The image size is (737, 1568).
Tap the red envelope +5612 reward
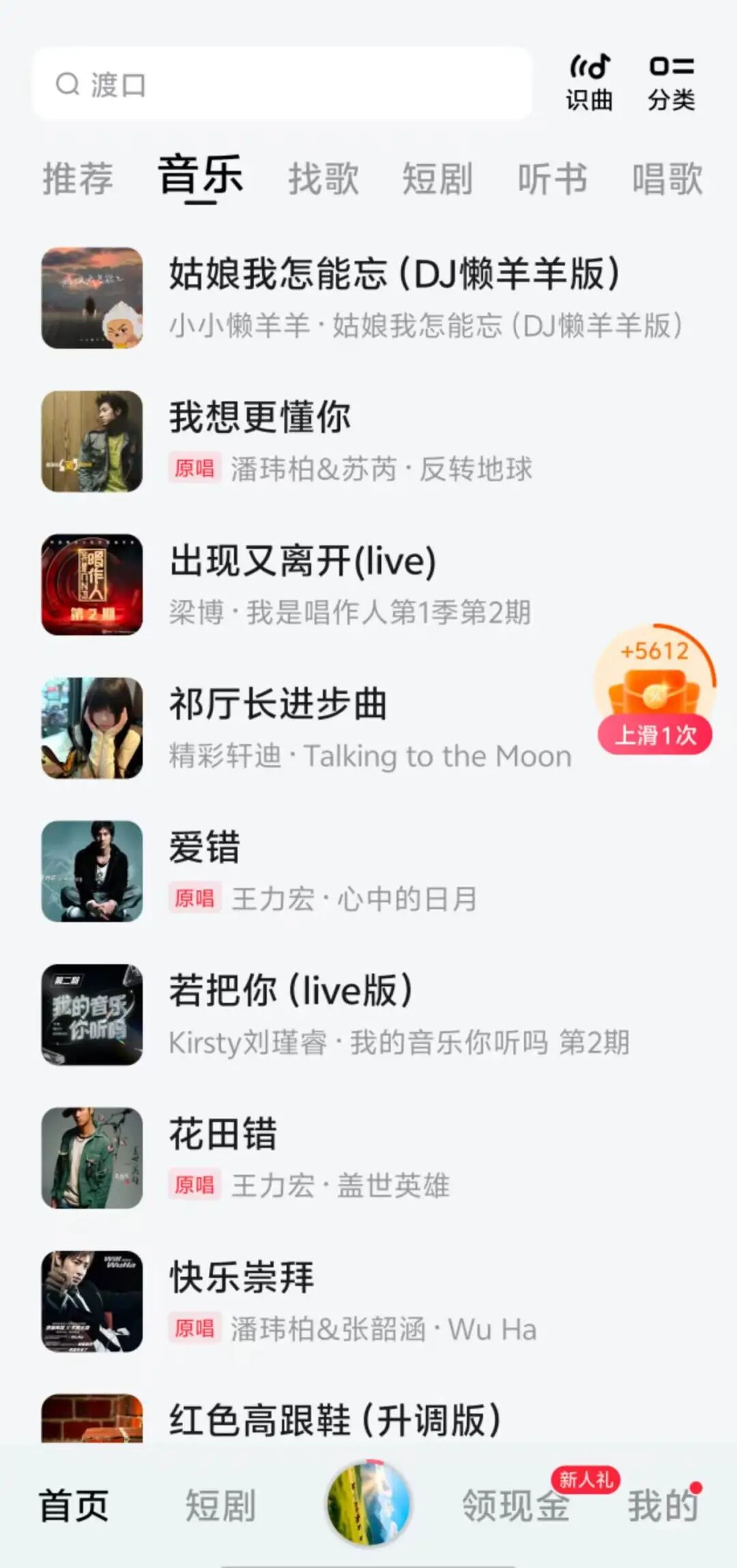coord(654,689)
